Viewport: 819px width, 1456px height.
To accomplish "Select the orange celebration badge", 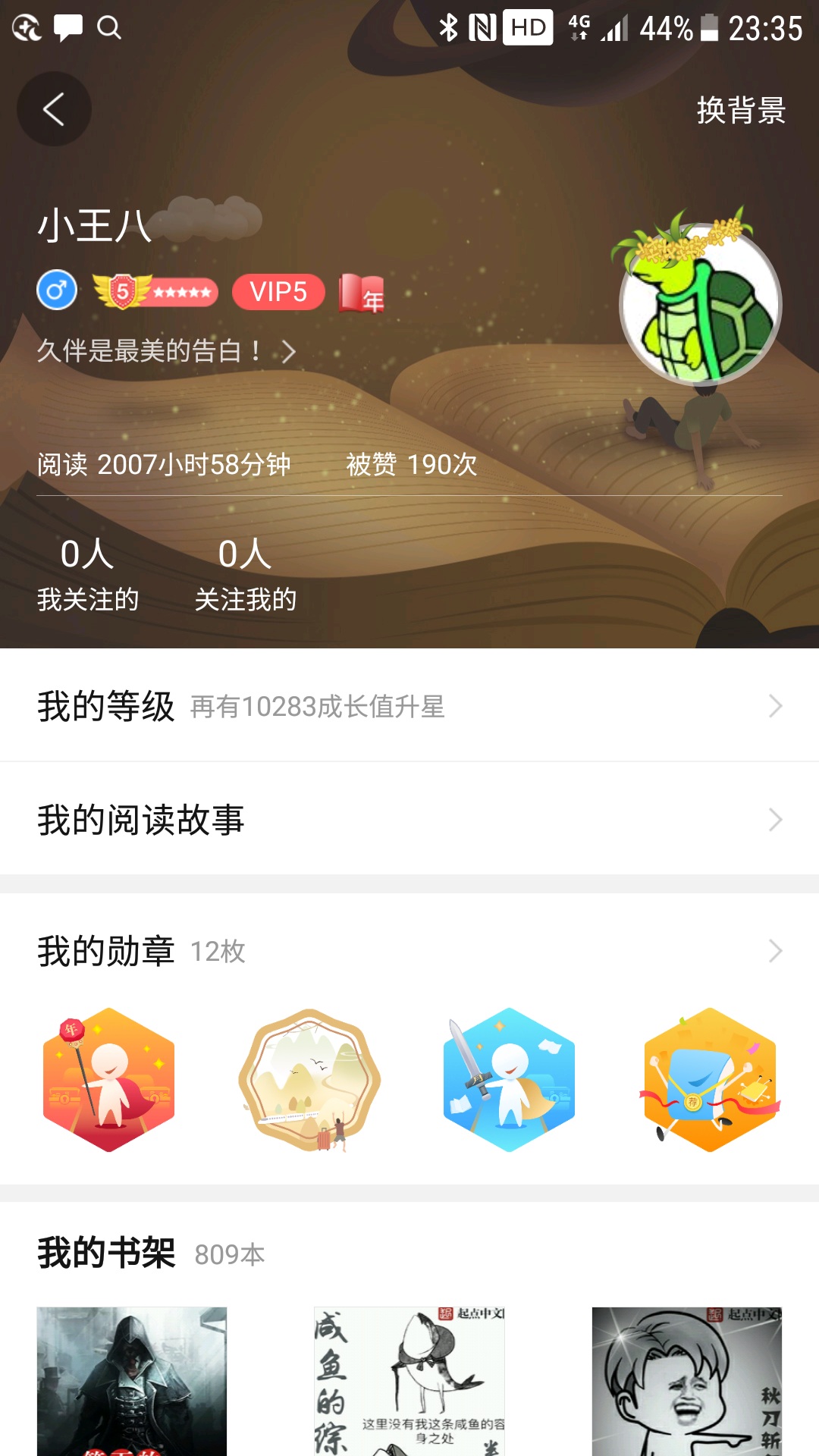I will (x=710, y=1080).
